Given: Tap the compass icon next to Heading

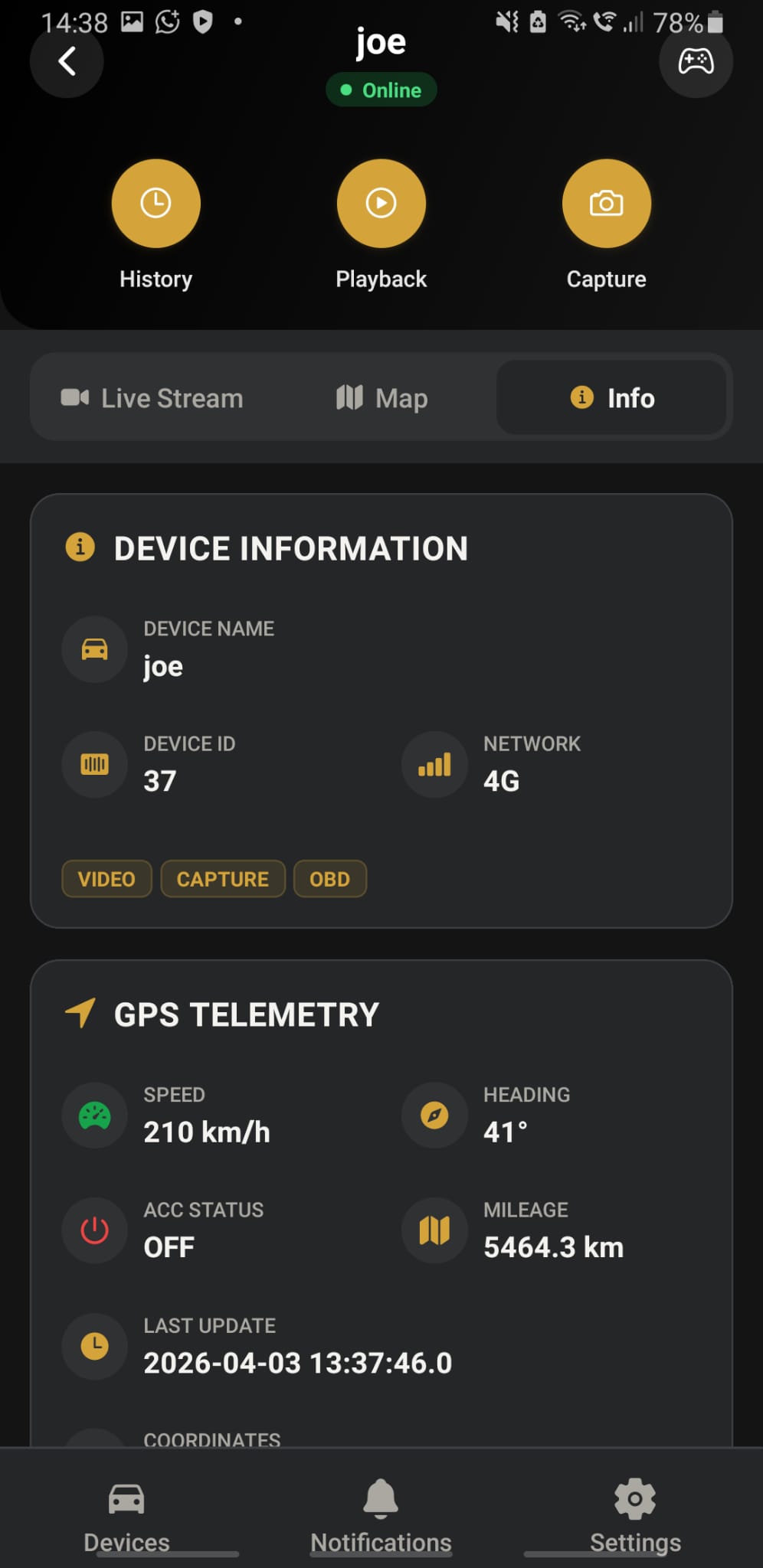Looking at the screenshot, I should tap(434, 1116).
